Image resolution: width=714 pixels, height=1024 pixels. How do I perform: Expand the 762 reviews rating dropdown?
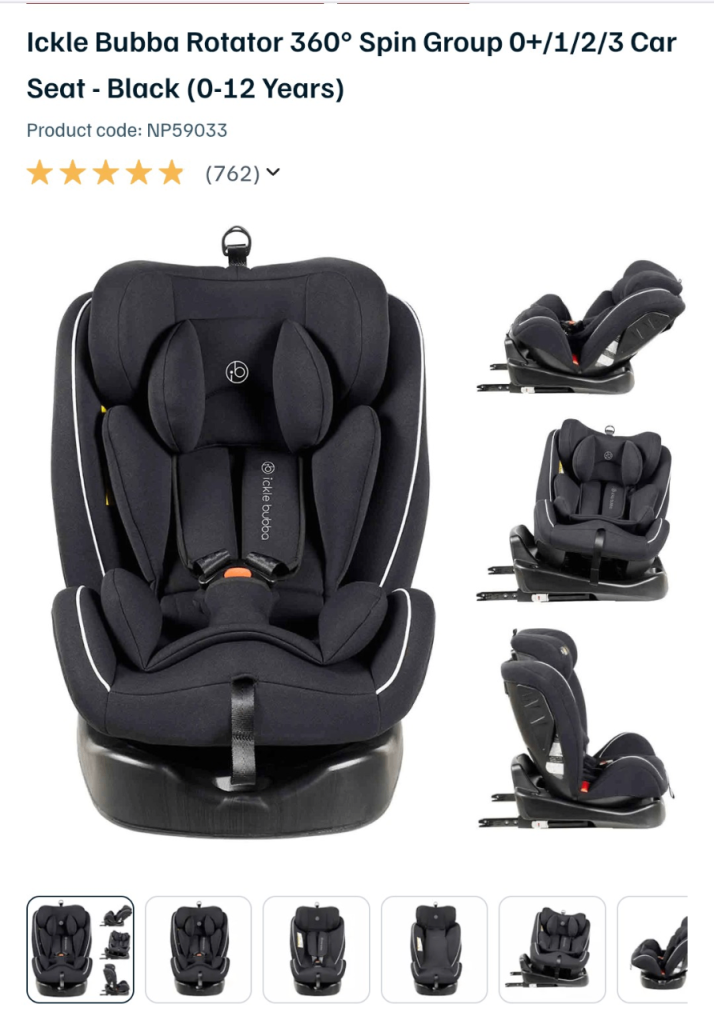[272, 173]
